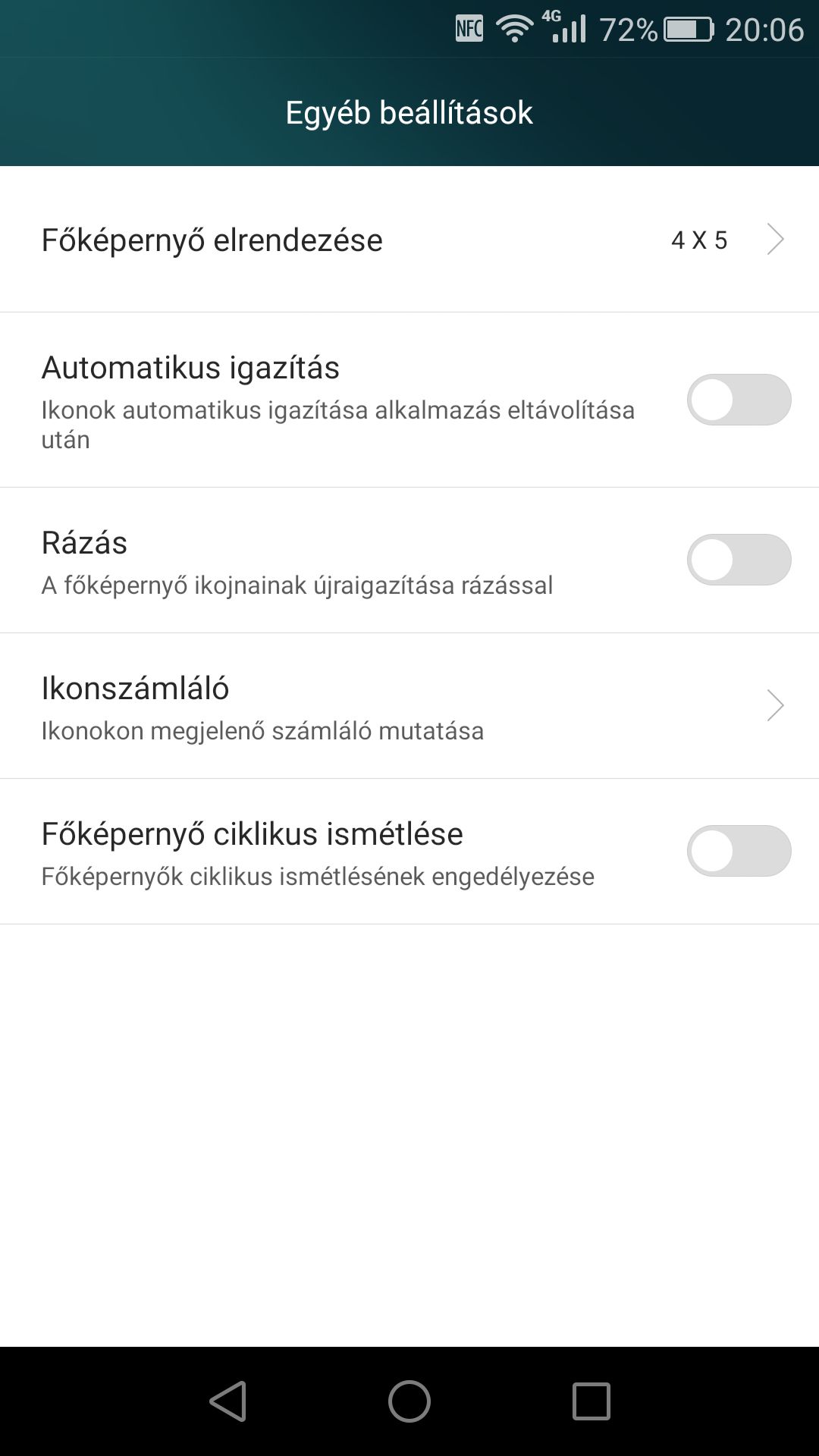Open the Ikonszámláló settings row
This screenshot has height=1456, width=819.
[x=409, y=706]
